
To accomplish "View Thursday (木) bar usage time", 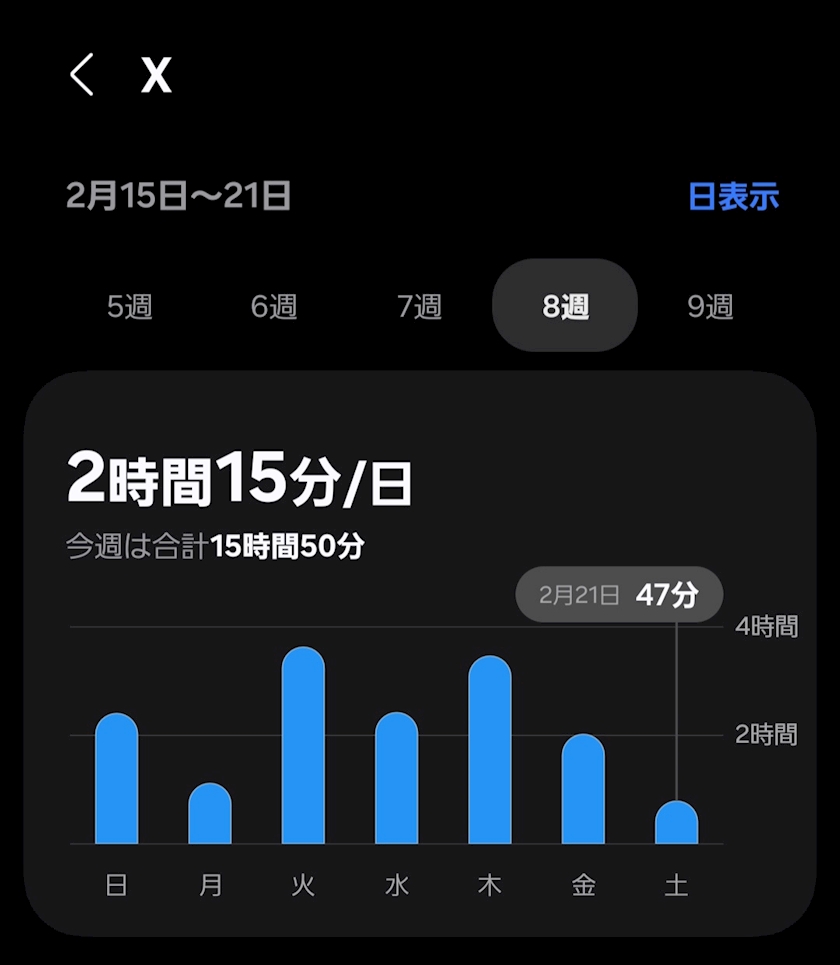I will tap(490, 750).
